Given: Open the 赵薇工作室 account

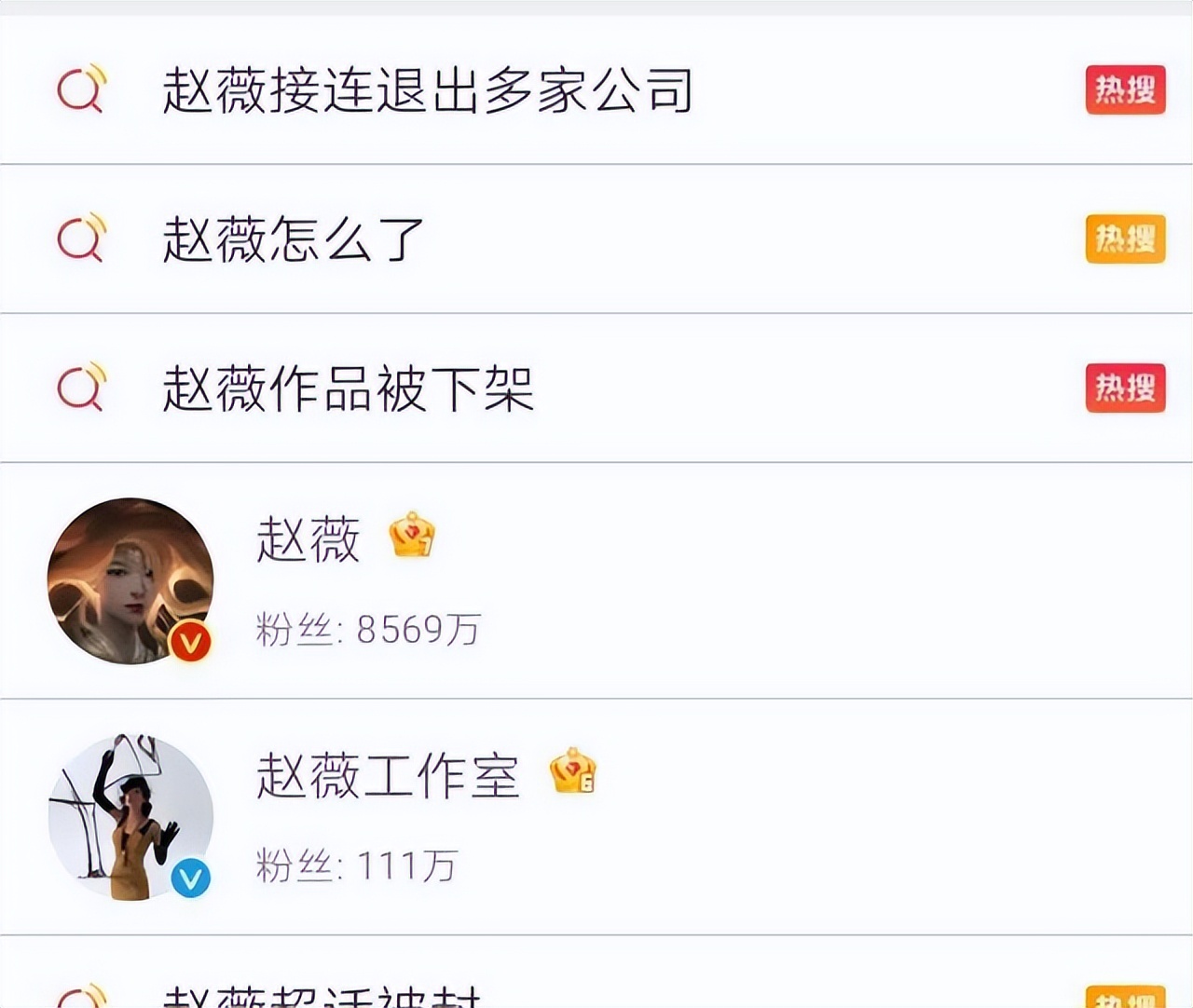Looking at the screenshot, I should tap(387, 775).
